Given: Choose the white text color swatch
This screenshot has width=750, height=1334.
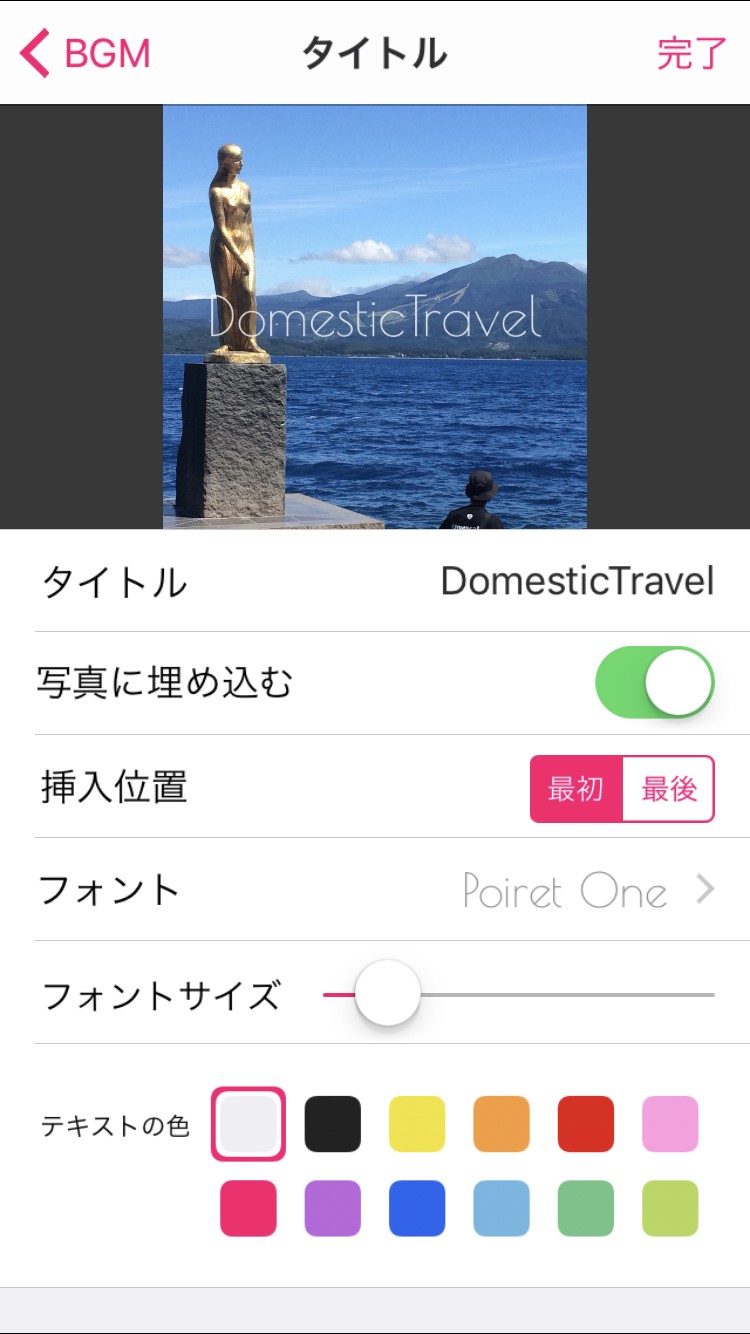Looking at the screenshot, I should (248, 1124).
